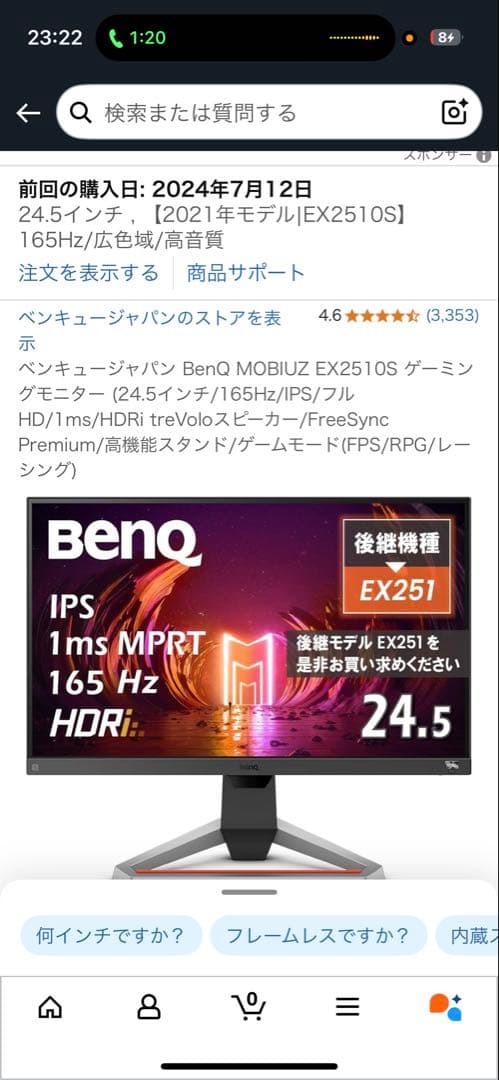Select the フレームレスですか？ chip

point(318,935)
